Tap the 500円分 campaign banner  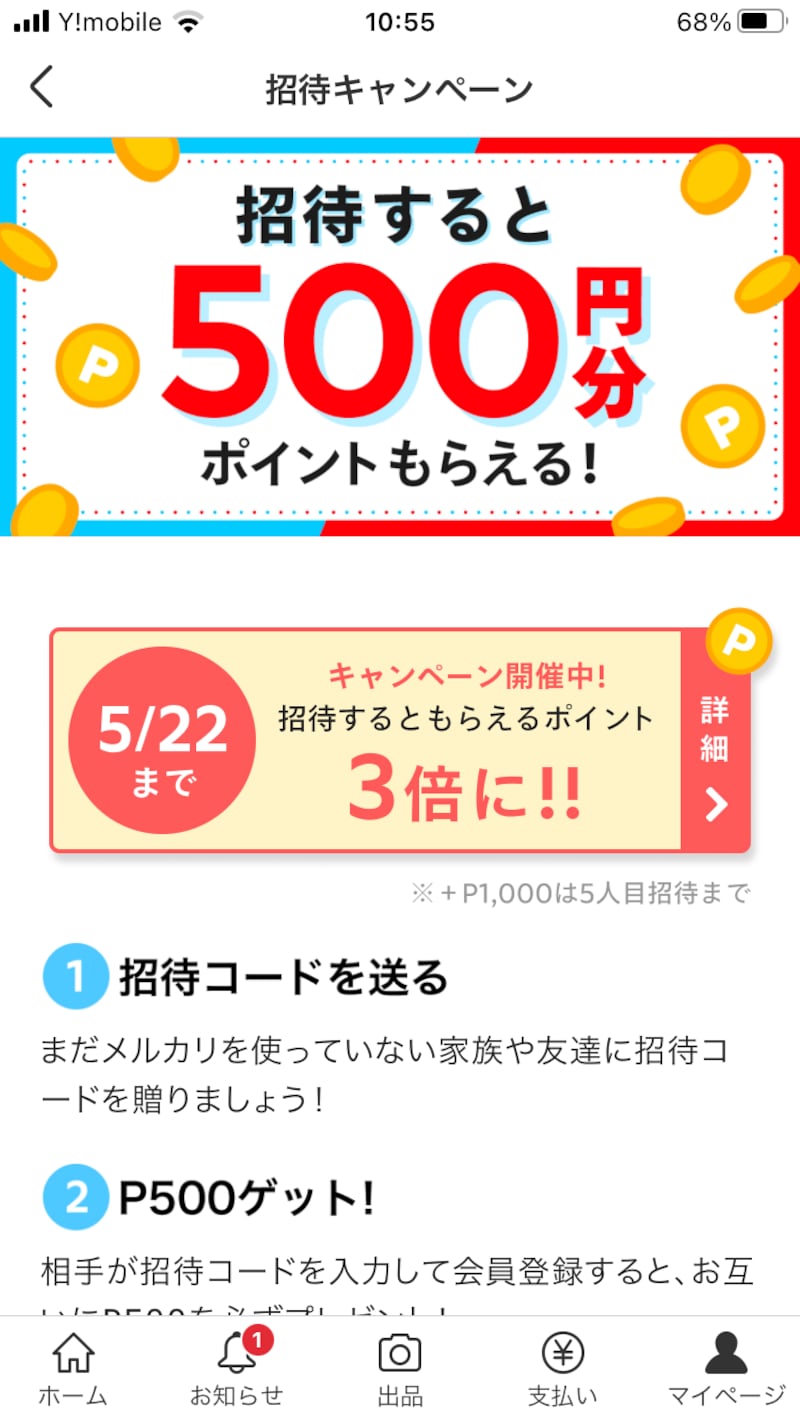pyautogui.click(x=400, y=335)
